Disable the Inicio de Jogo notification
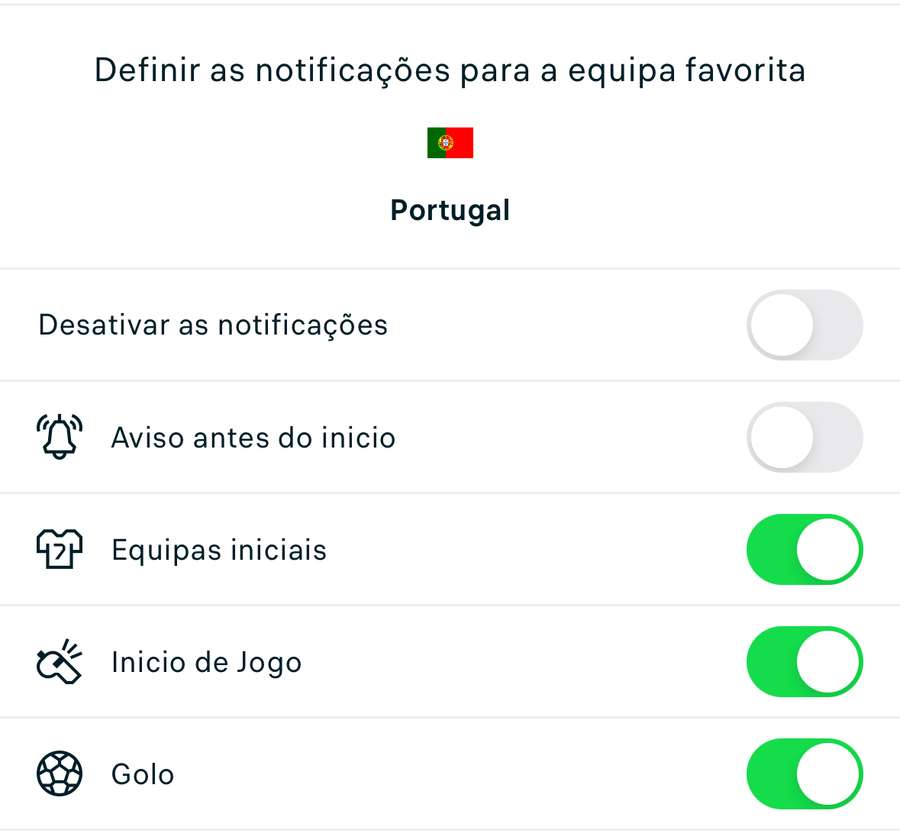 804,661
